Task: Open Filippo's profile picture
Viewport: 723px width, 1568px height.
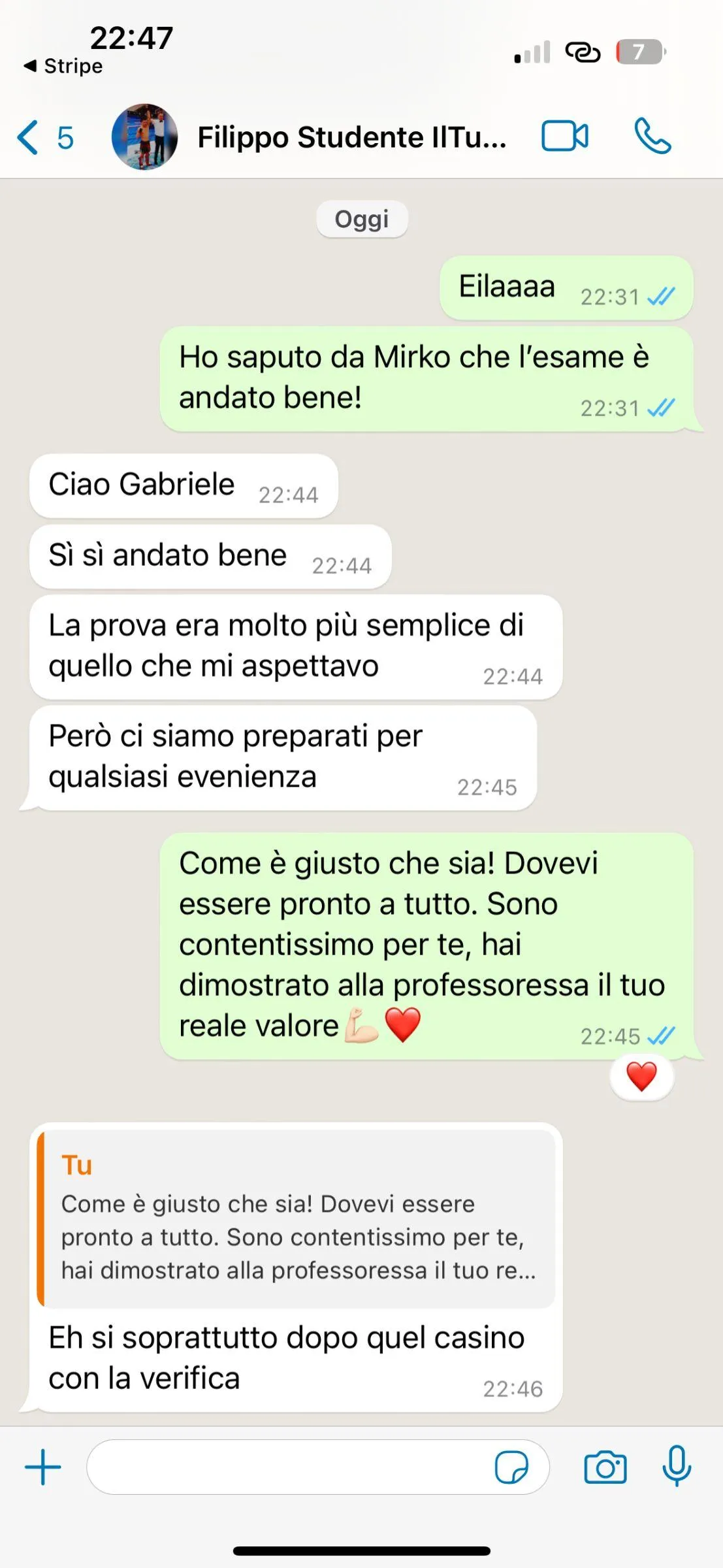Action: tap(144, 137)
